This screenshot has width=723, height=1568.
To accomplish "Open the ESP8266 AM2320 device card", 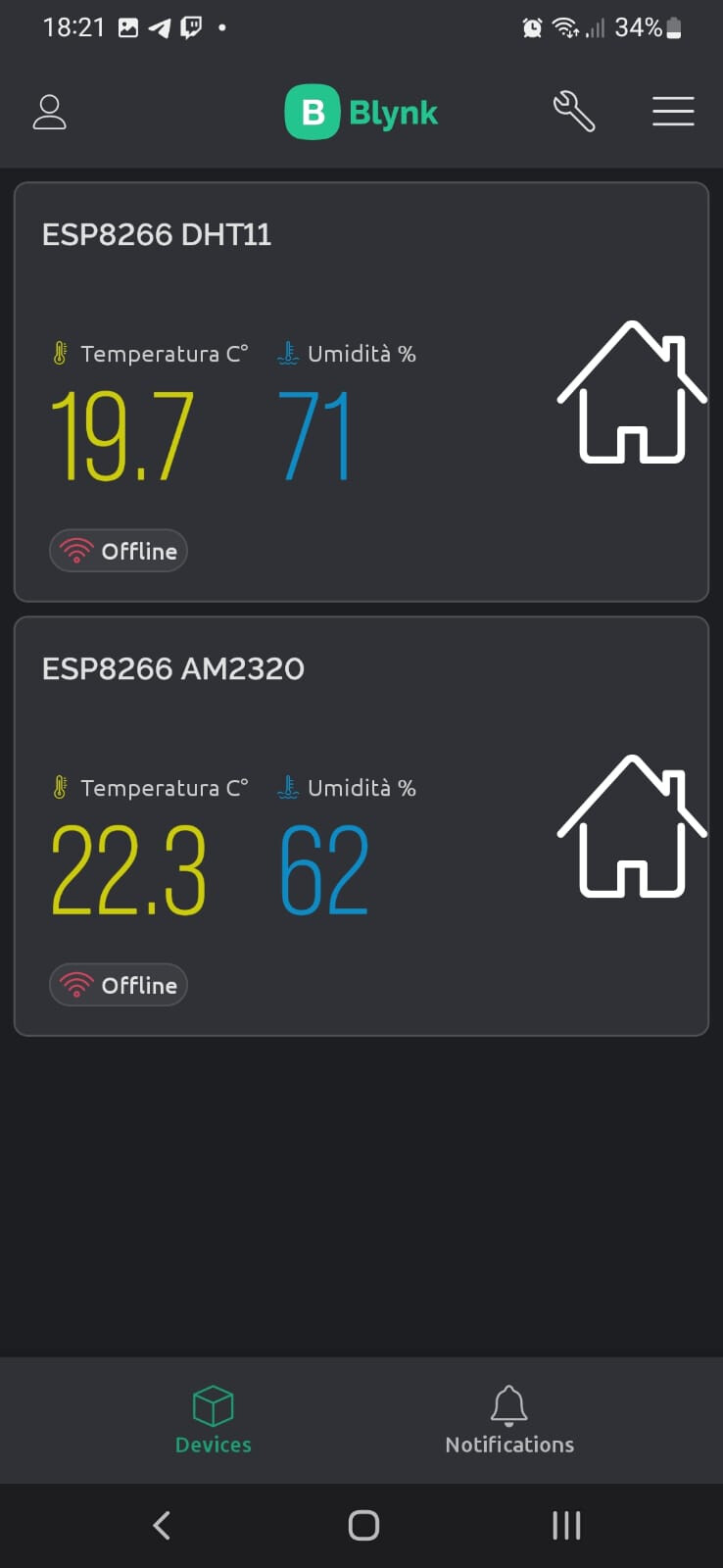I will (361, 826).
